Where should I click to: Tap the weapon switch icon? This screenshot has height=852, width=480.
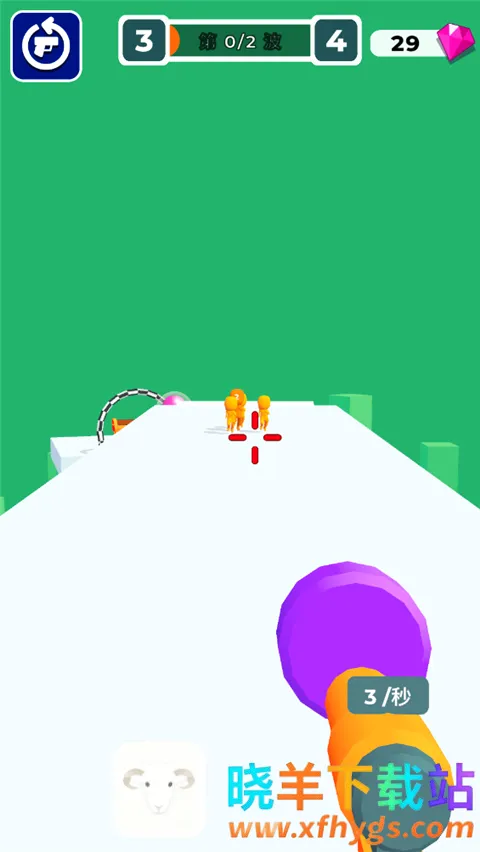[46, 46]
